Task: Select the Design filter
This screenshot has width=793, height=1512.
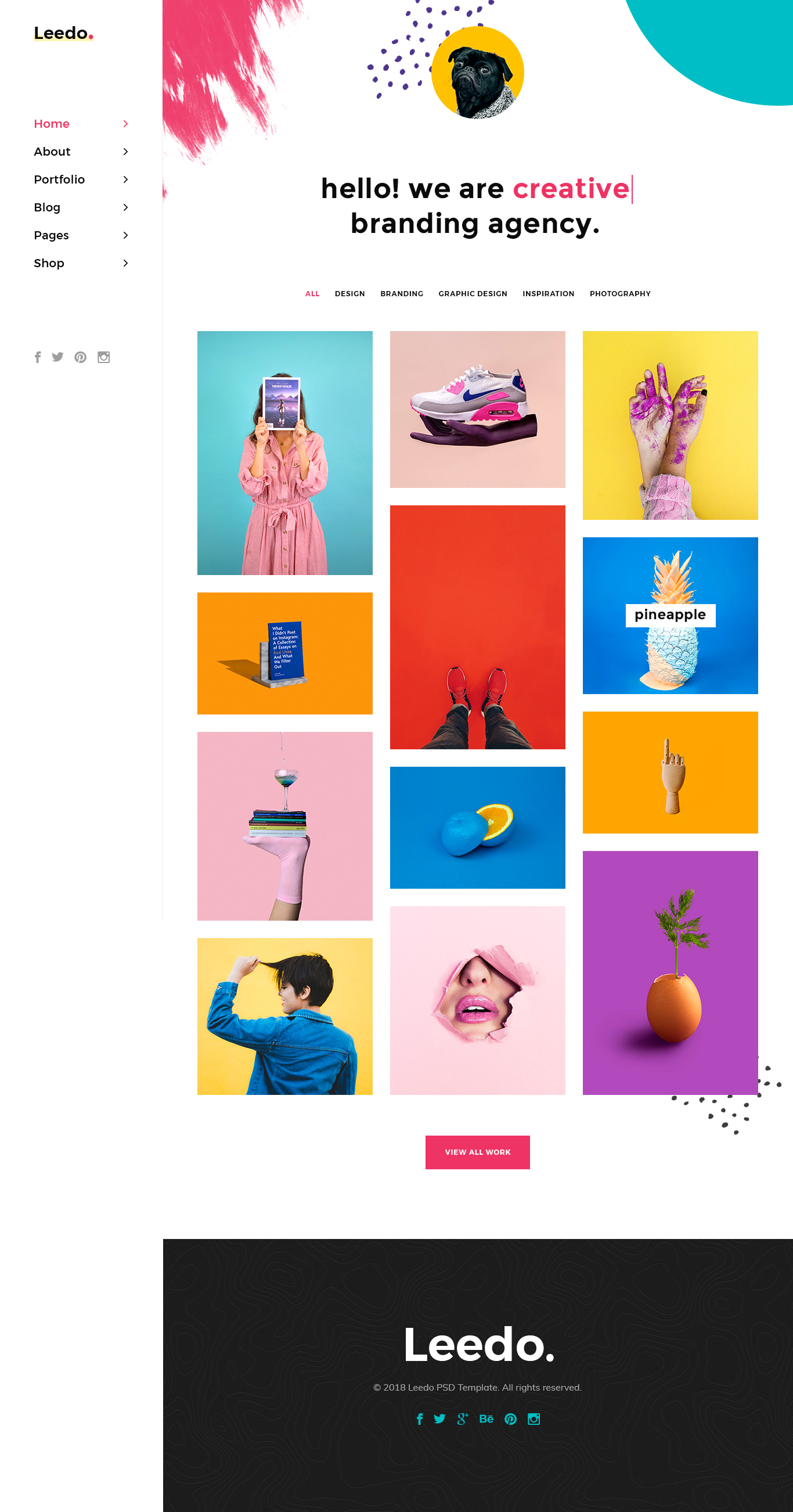Action: tap(349, 293)
